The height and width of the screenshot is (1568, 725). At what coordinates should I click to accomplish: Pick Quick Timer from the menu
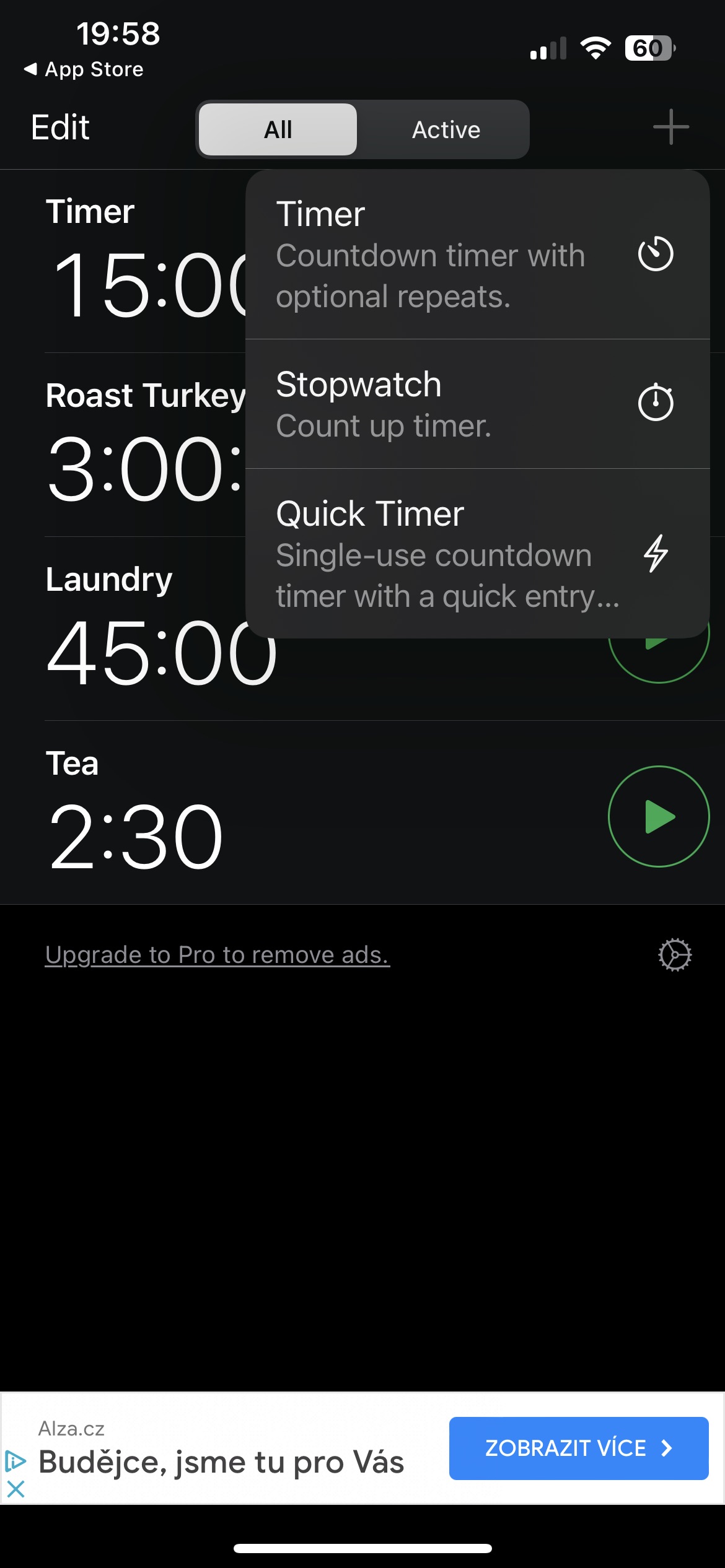477,554
